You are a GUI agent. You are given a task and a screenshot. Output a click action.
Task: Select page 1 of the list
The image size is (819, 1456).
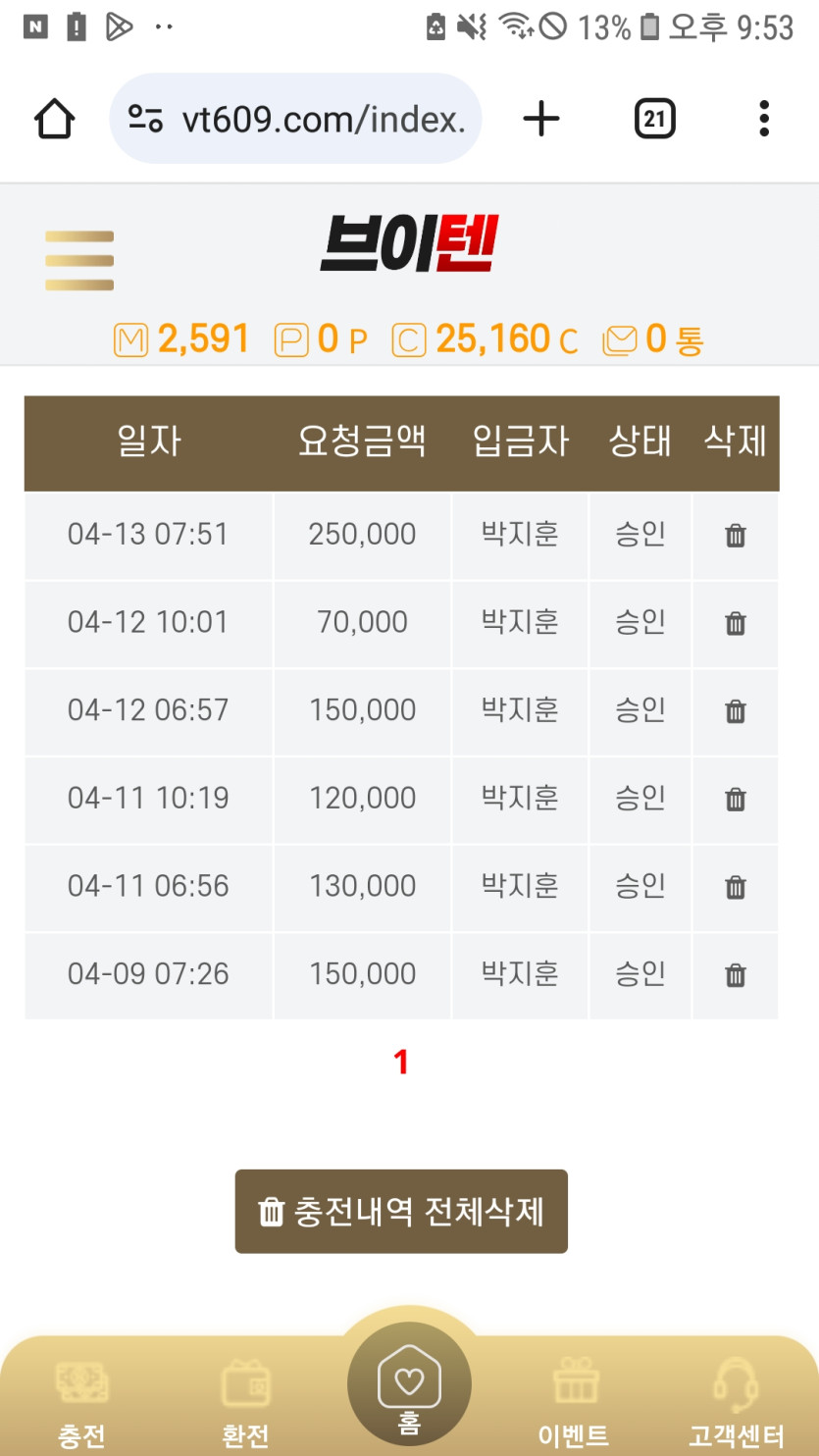click(x=400, y=1062)
